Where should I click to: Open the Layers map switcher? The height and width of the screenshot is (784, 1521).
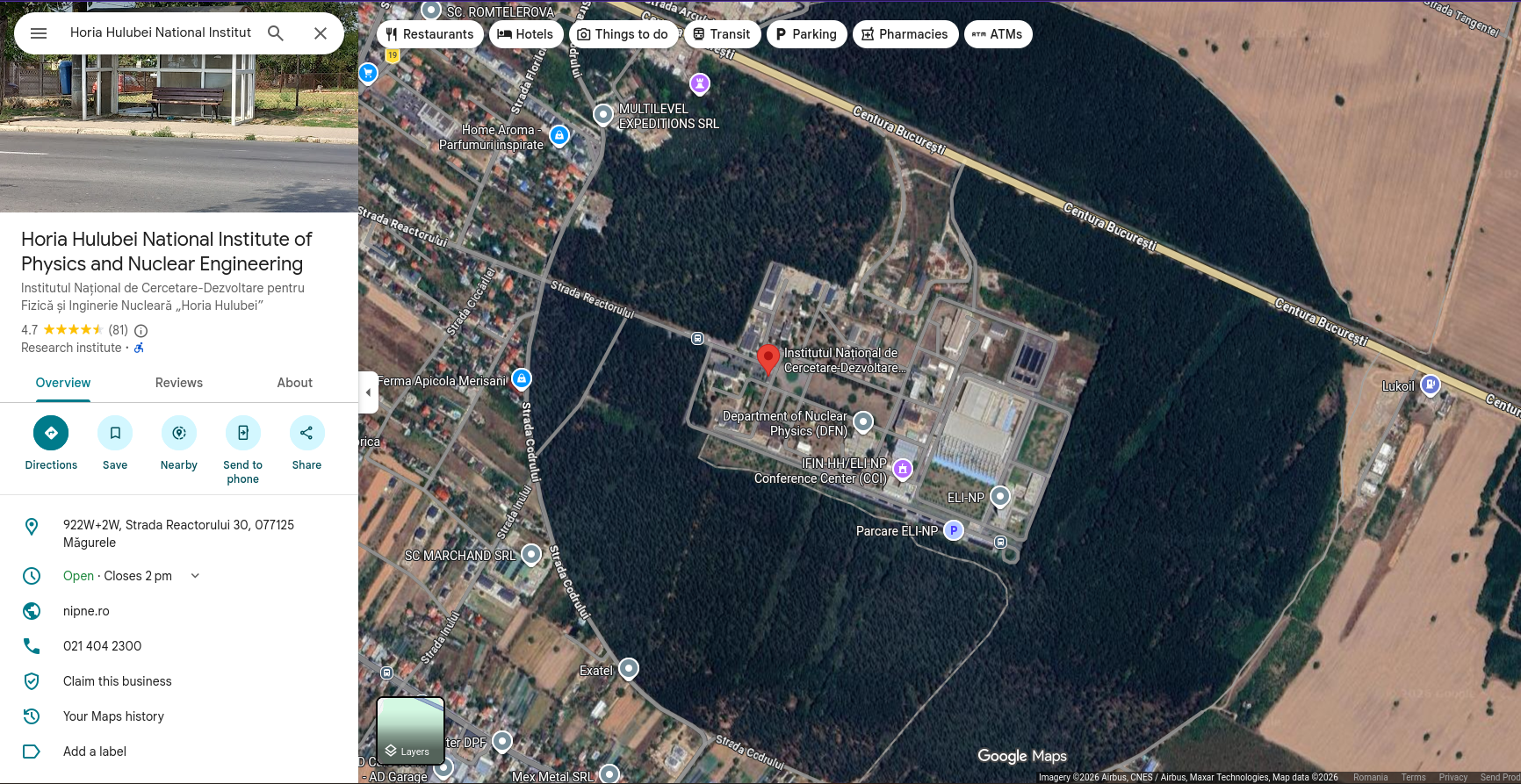click(410, 730)
